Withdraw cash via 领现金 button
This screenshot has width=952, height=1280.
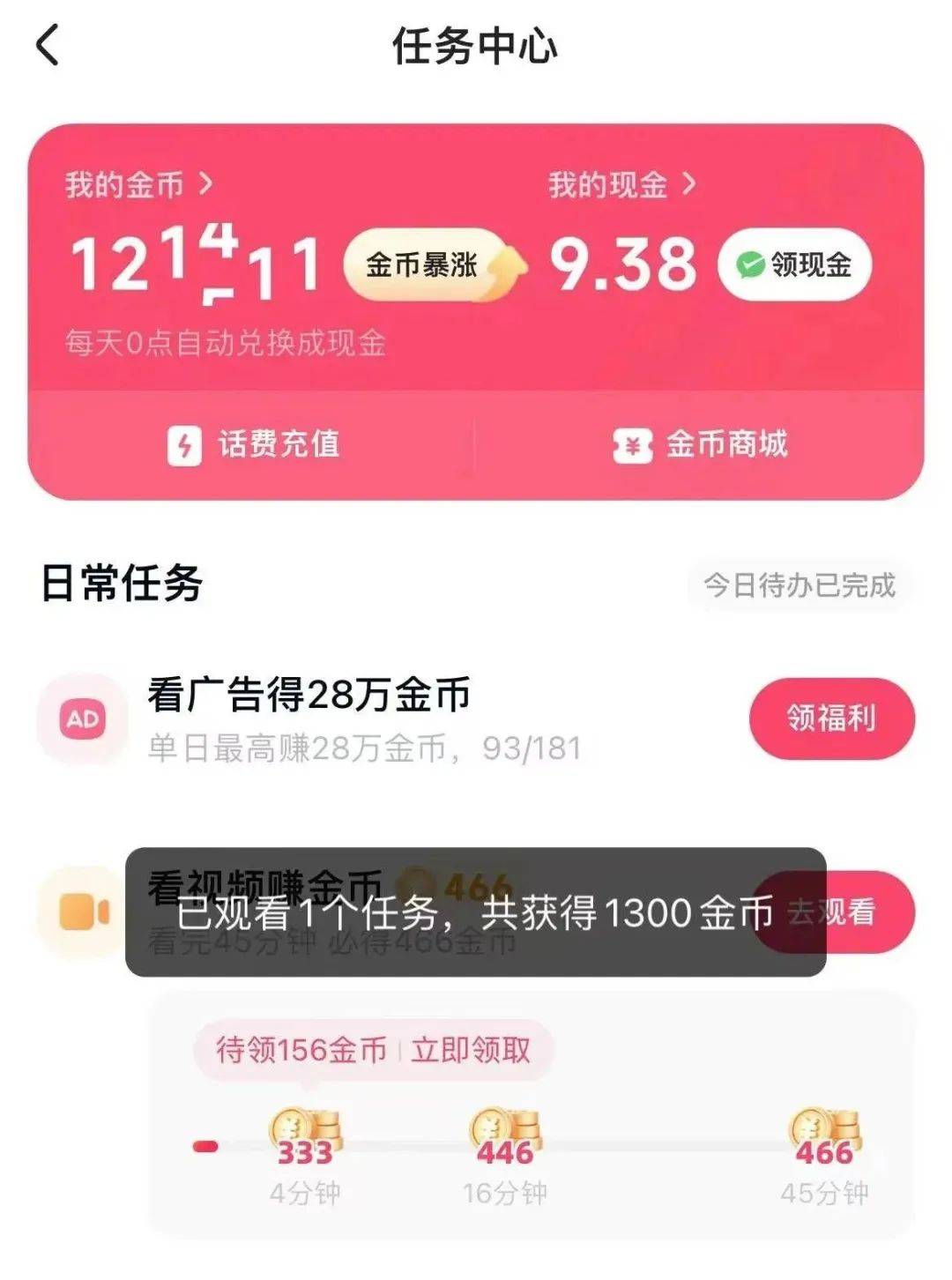tap(795, 264)
